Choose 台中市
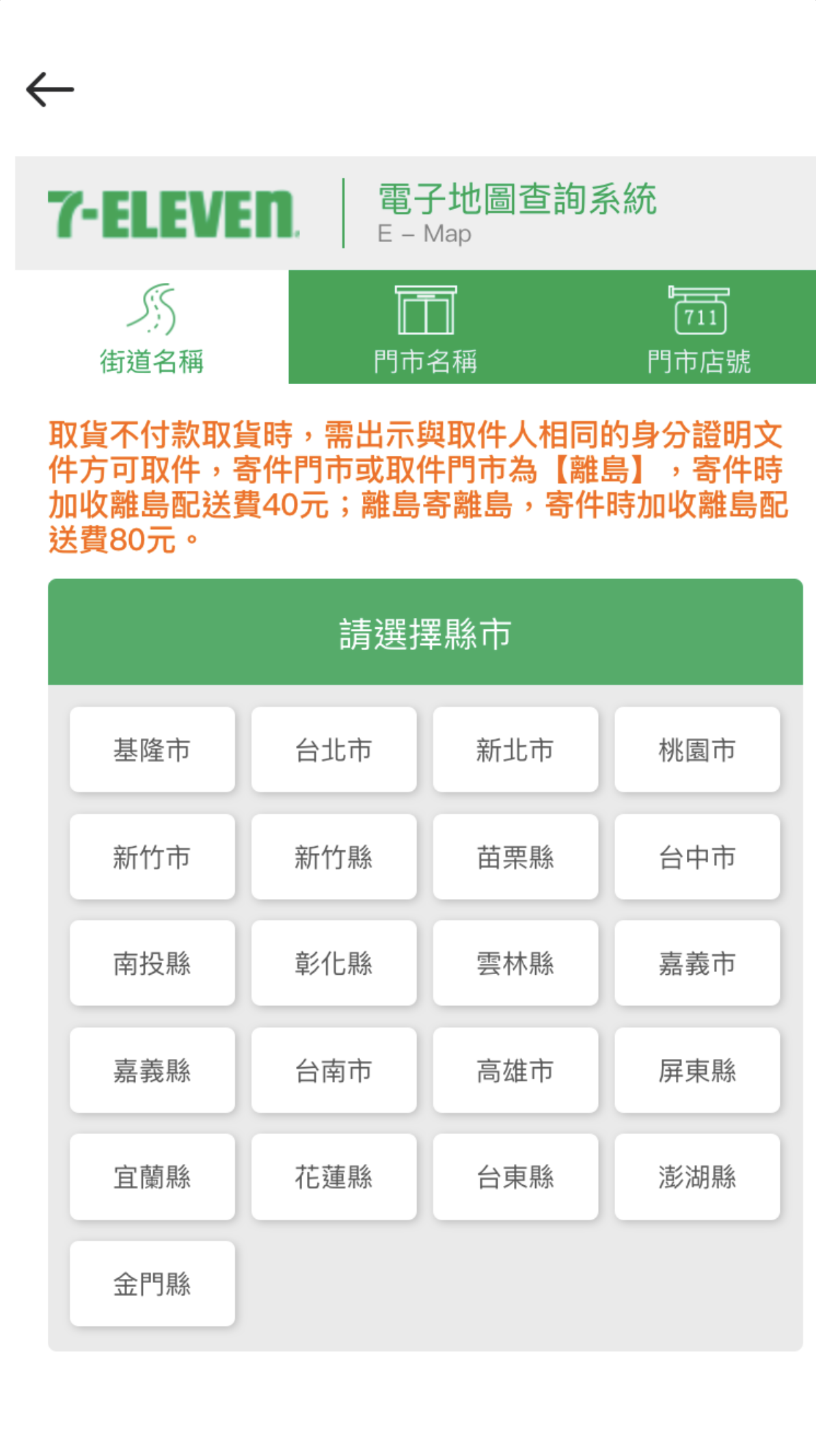 [696, 857]
